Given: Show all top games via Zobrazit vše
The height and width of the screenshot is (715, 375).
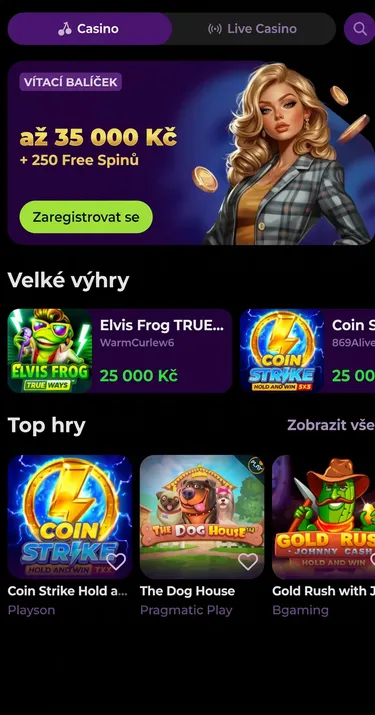Looking at the screenshot, I should click(330, 425).
